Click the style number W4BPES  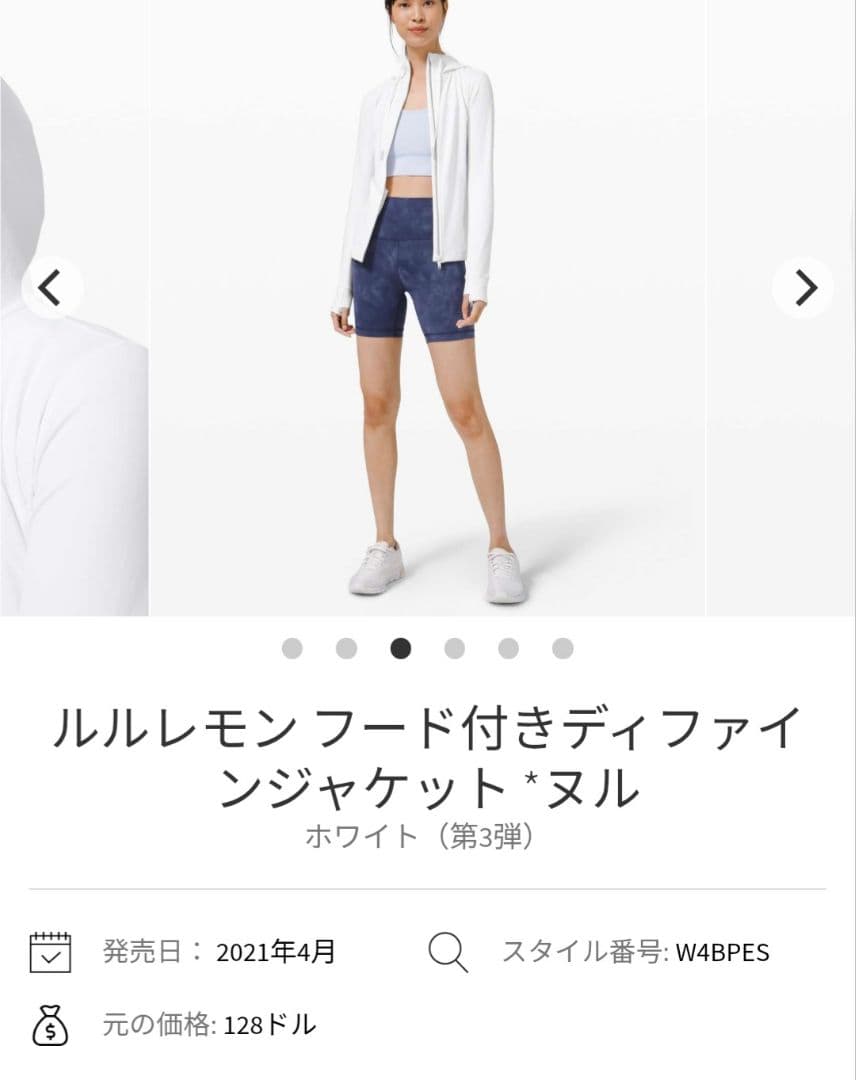click(x=724, y=952)
